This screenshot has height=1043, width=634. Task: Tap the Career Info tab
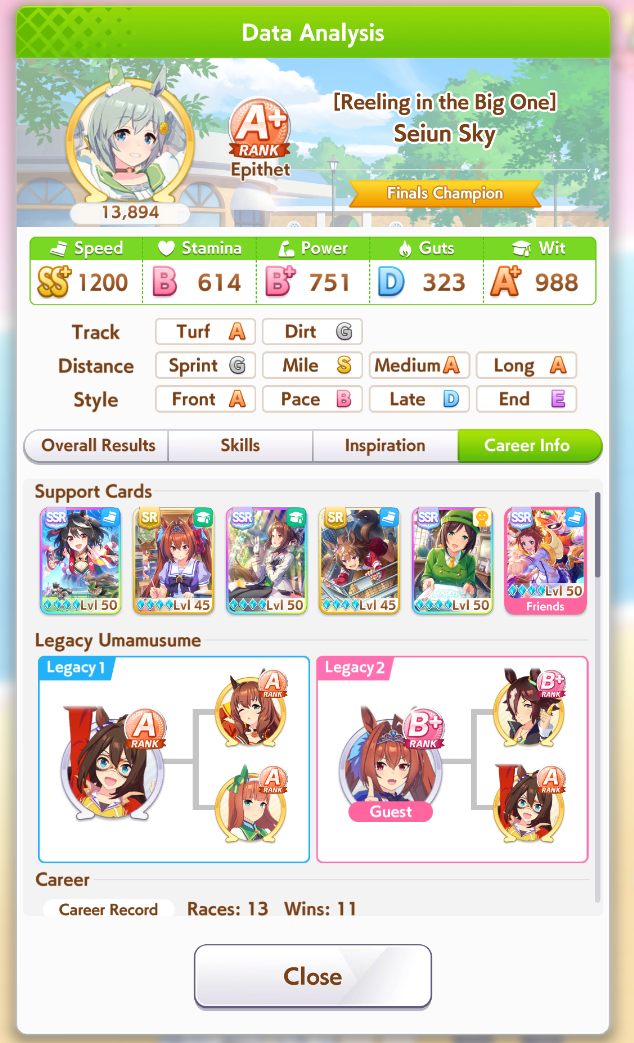529,446
